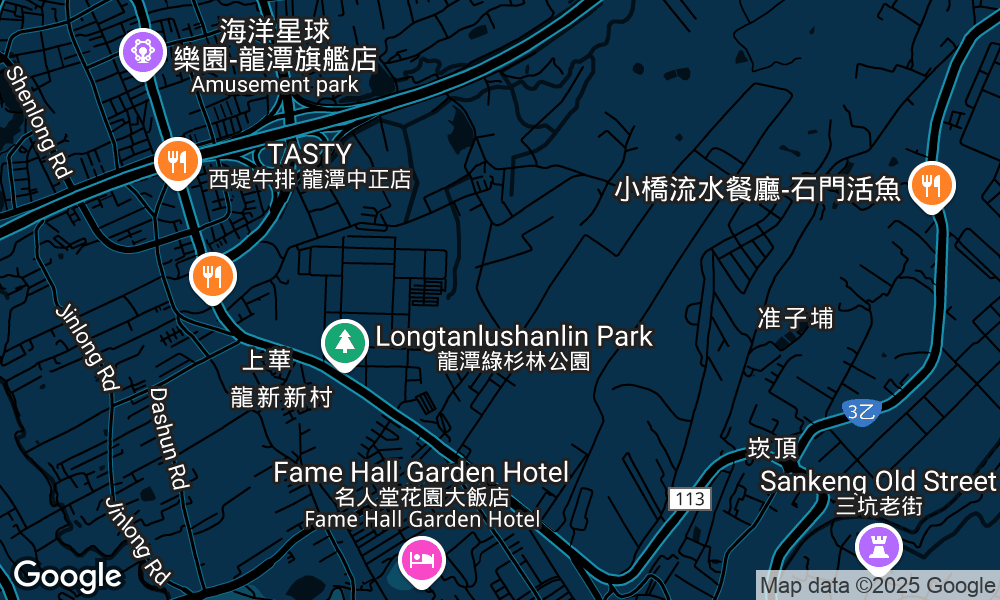1000x600 pixels.
Task: Open the Fame Hall Garden Hotel pin
Action: [421, 559]
